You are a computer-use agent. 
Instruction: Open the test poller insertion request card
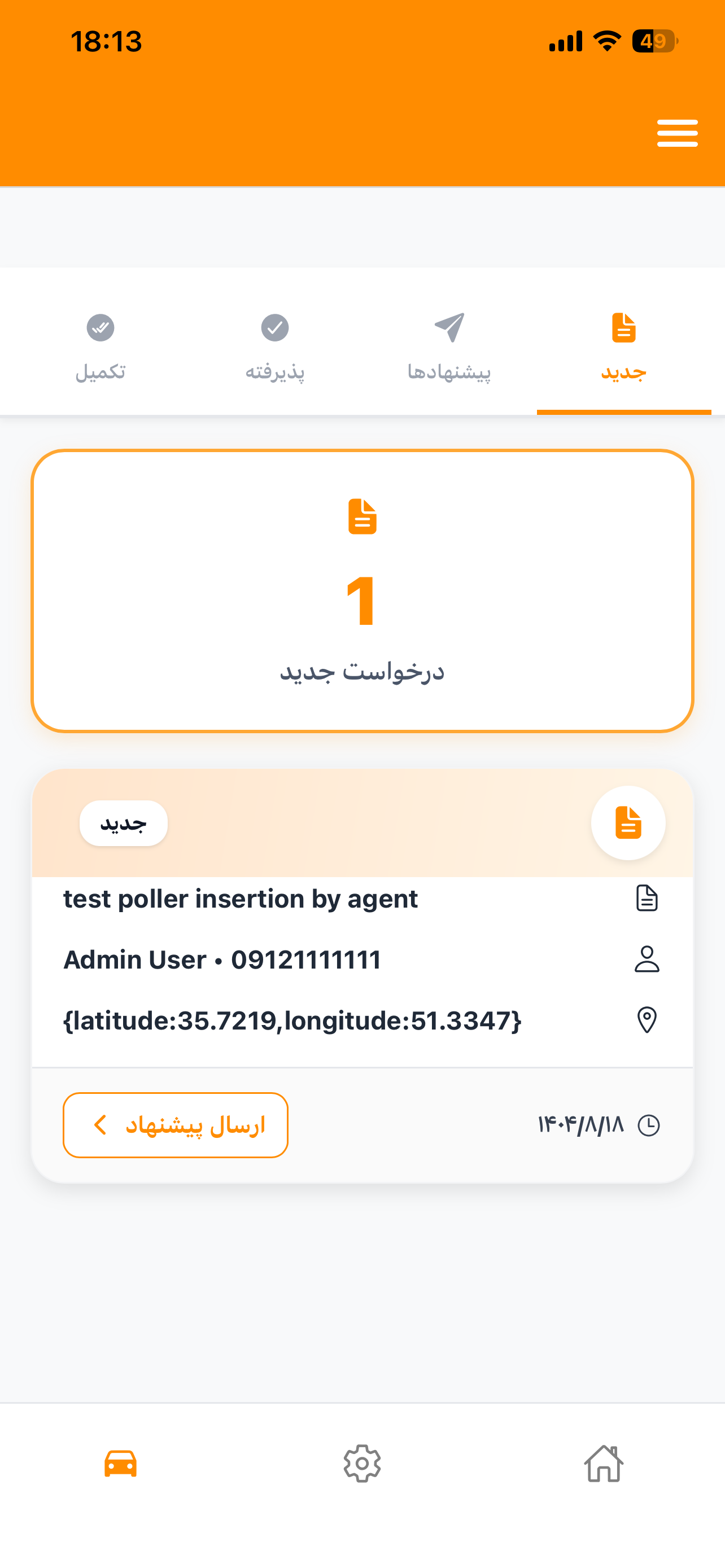361,960
